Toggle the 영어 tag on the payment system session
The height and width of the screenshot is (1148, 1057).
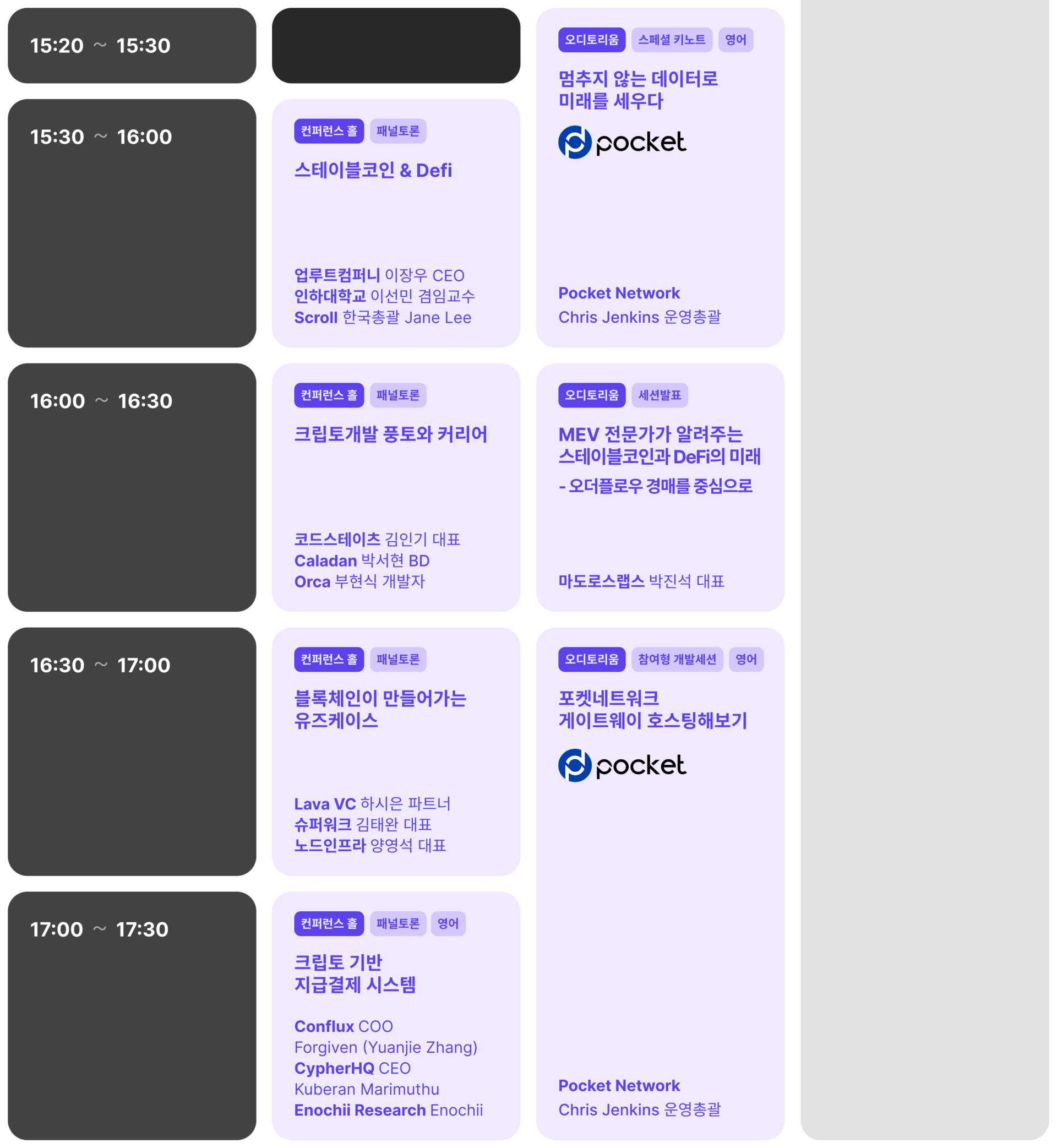click(x=449, y=923)
